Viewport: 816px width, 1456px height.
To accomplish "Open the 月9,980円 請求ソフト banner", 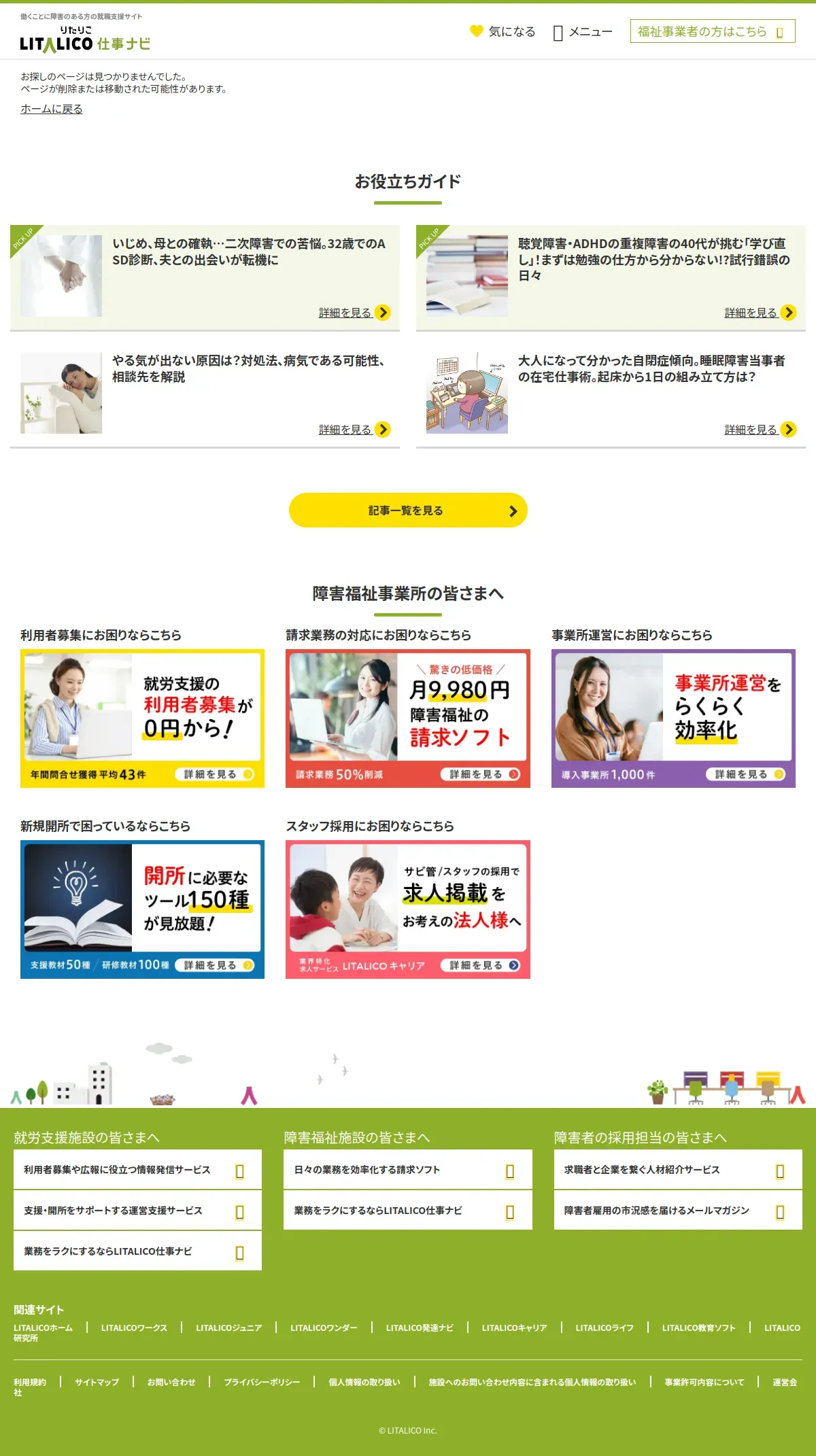I will click(x=408, y=718).
